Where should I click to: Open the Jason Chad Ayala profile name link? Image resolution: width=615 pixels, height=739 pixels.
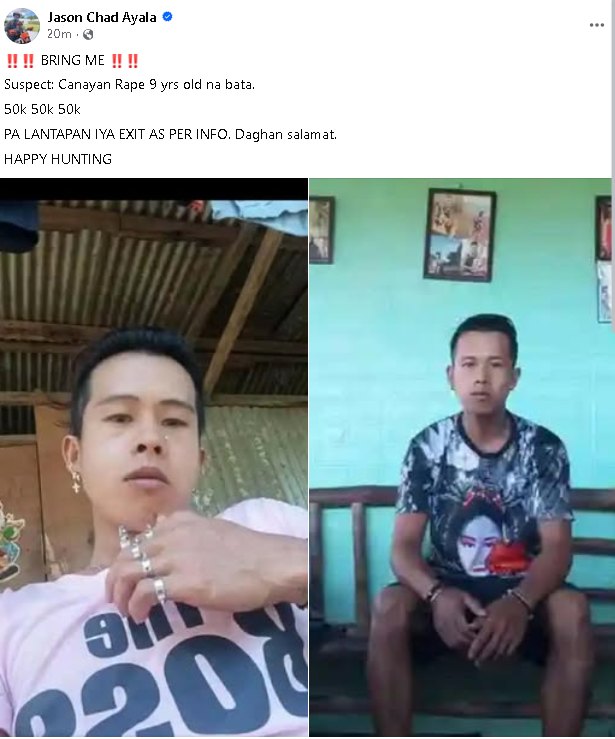(101, 16)
